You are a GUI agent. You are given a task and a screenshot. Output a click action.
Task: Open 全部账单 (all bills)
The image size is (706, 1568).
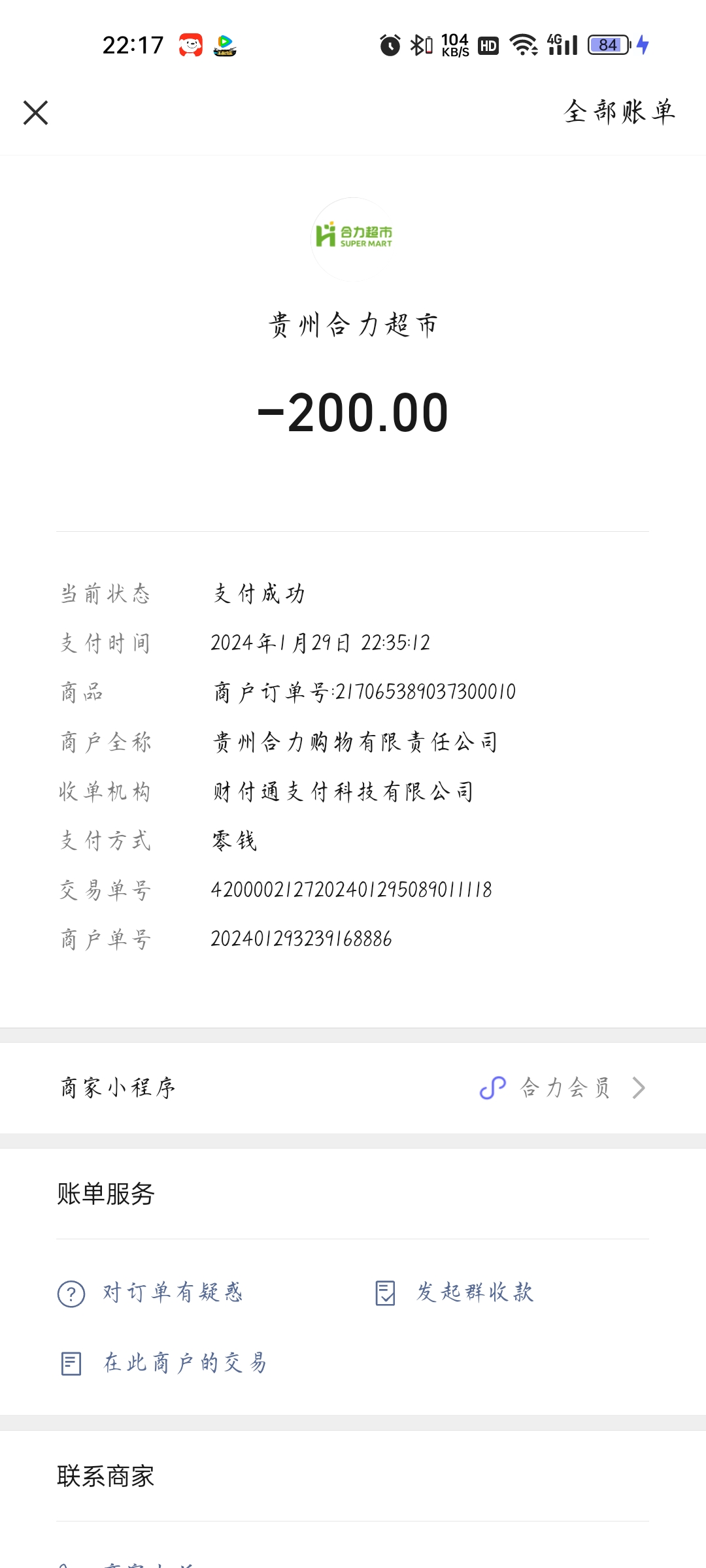(x=618, y=112)
